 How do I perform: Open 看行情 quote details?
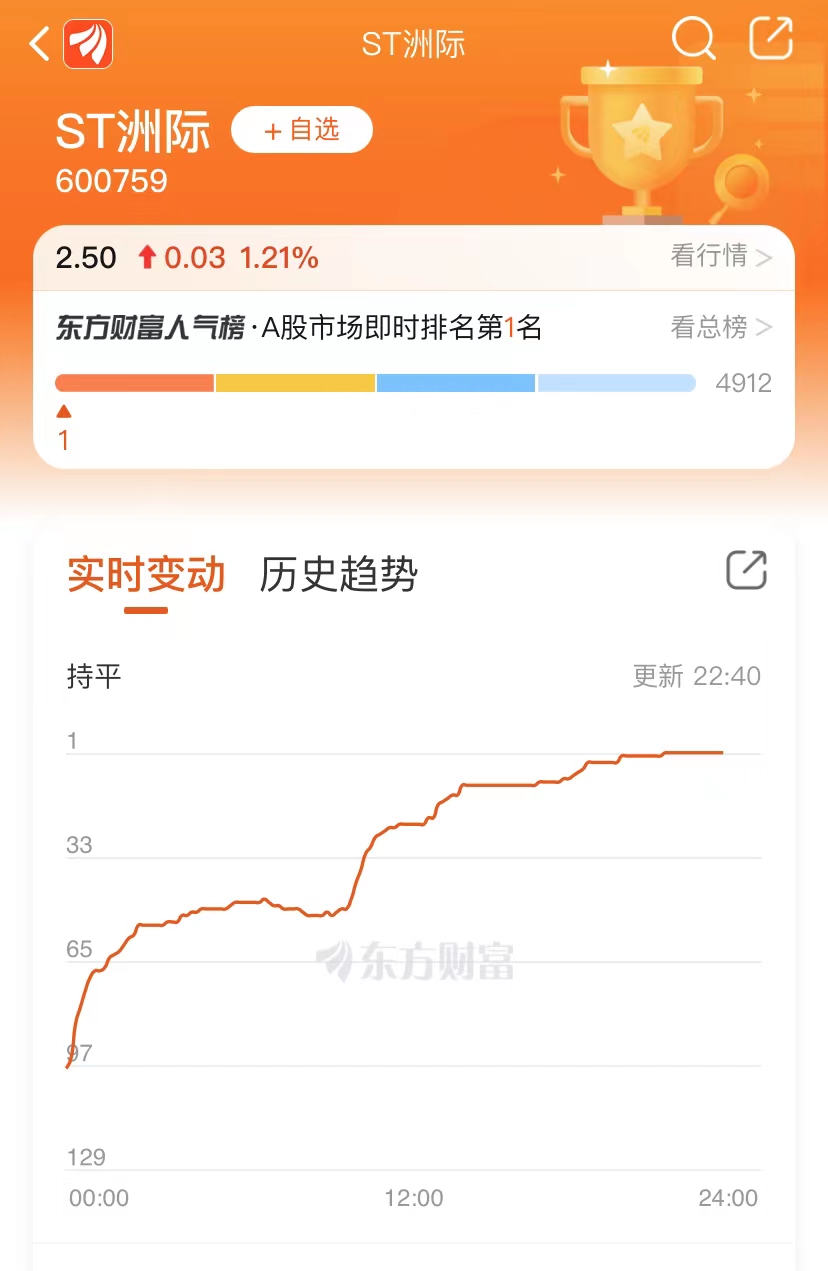coord(721,257)
